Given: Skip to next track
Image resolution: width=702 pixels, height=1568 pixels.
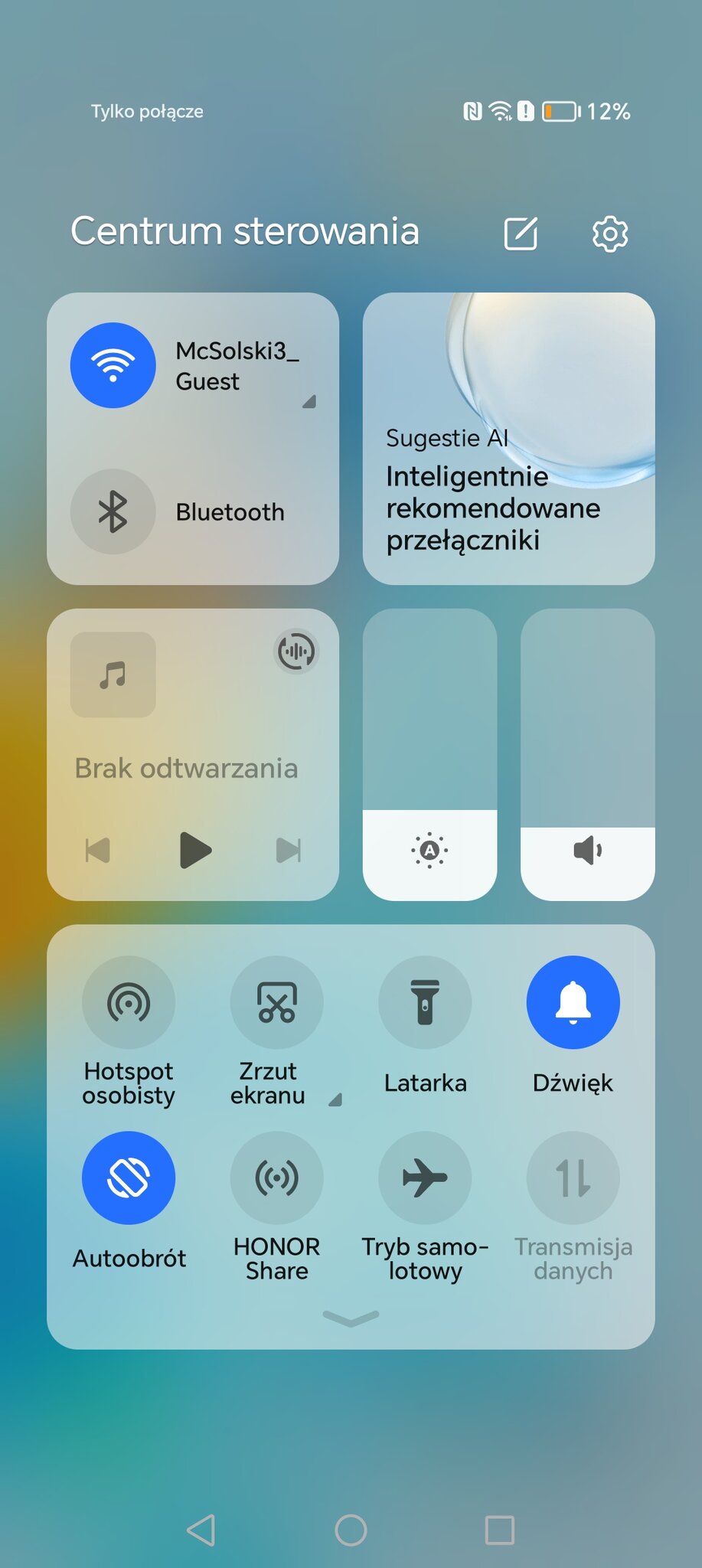Looking at the screenshot, I should [x=289, y=850].
